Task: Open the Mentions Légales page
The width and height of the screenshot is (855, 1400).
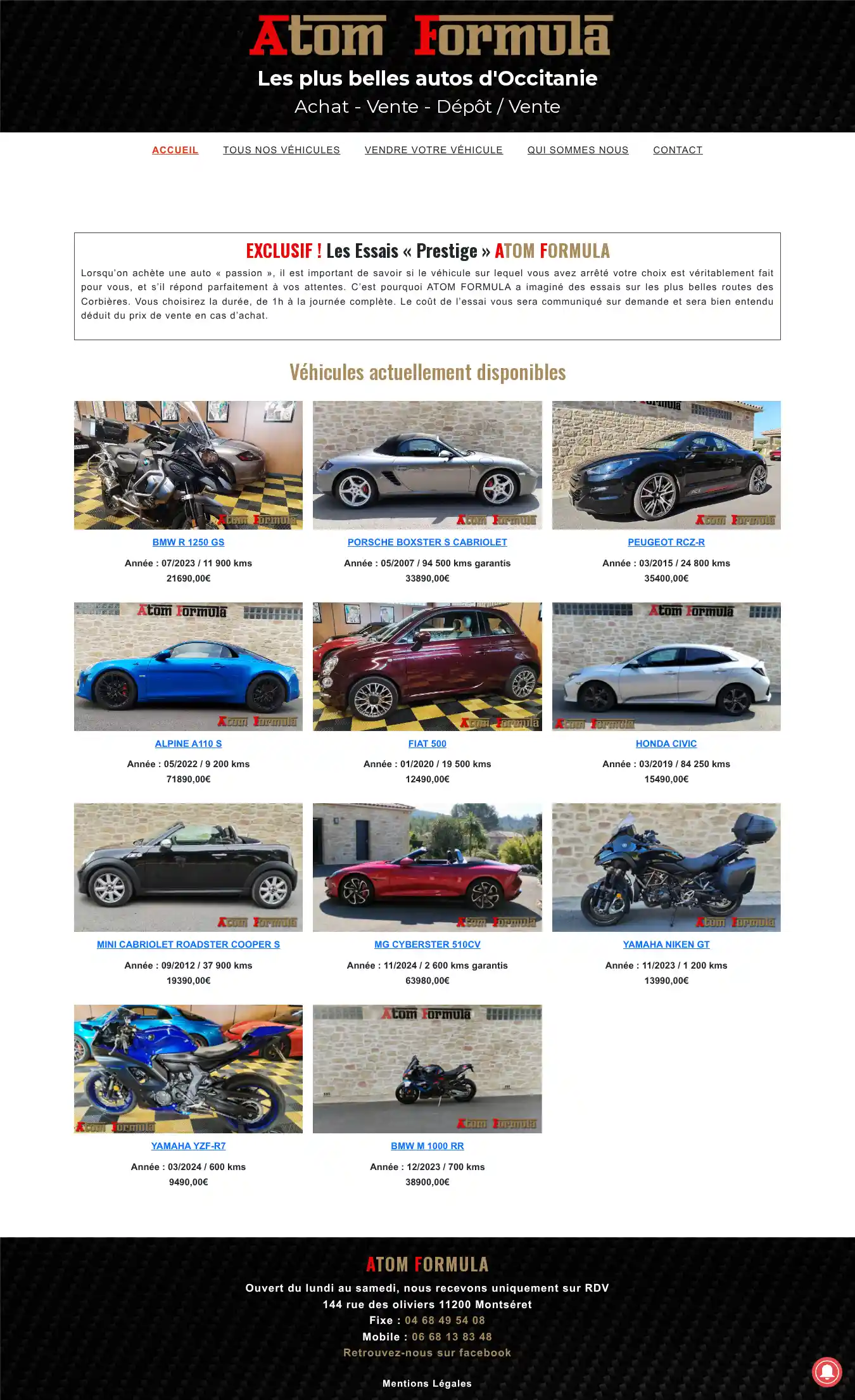Action: tap(427, 1384)
